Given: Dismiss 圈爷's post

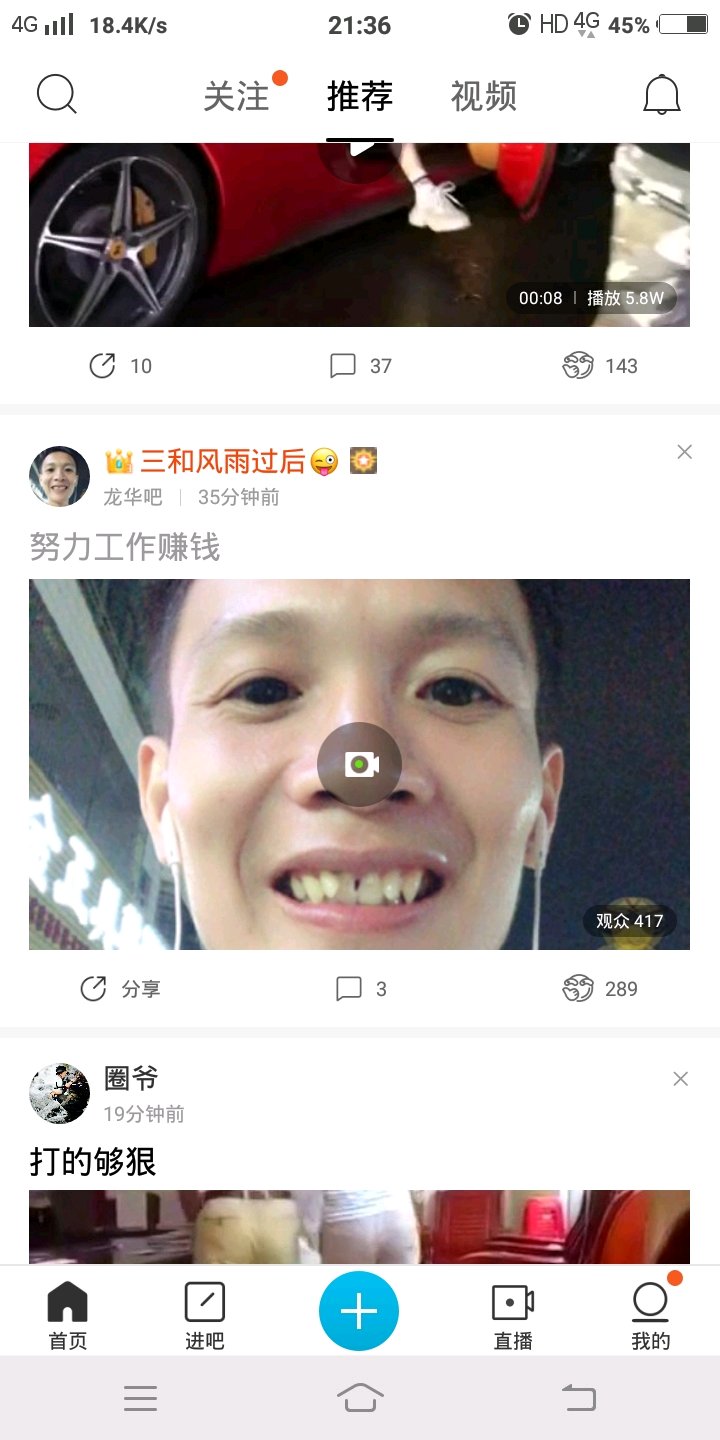Looking at the screenshot, I should click(681, 1079).
